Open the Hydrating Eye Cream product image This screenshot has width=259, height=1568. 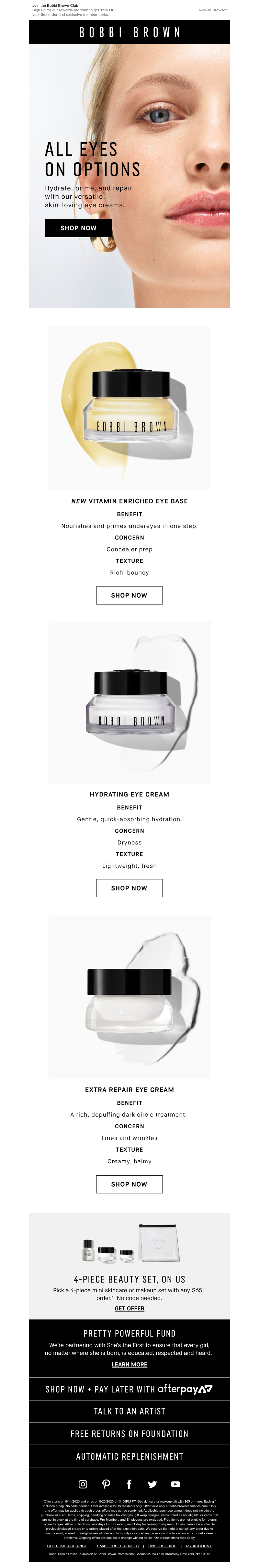(x=129, y=702)
